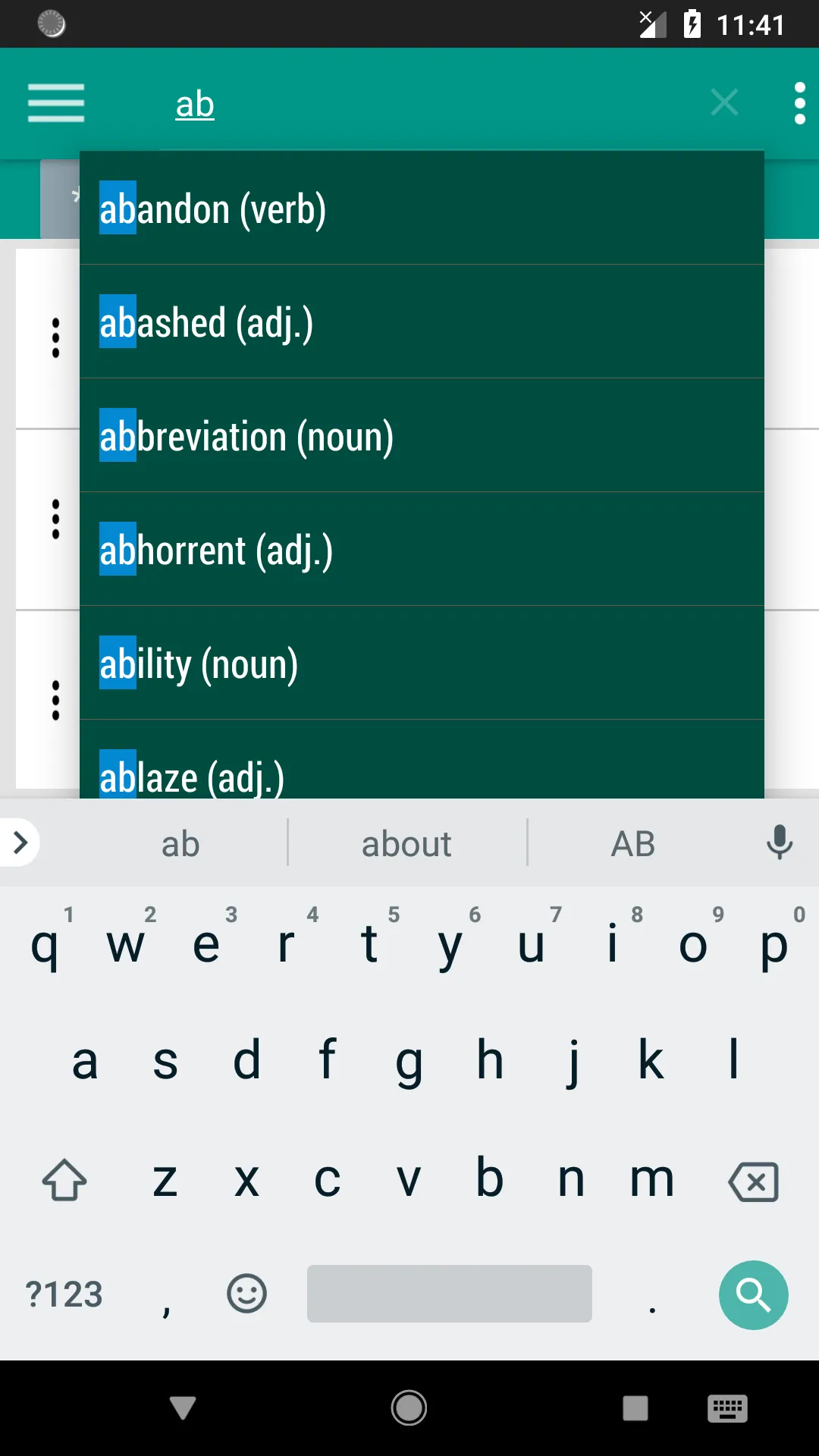Screen dimensions: 819x1456
Task: Expand the suggestion strip with the arrow
Action: (20, 843)
